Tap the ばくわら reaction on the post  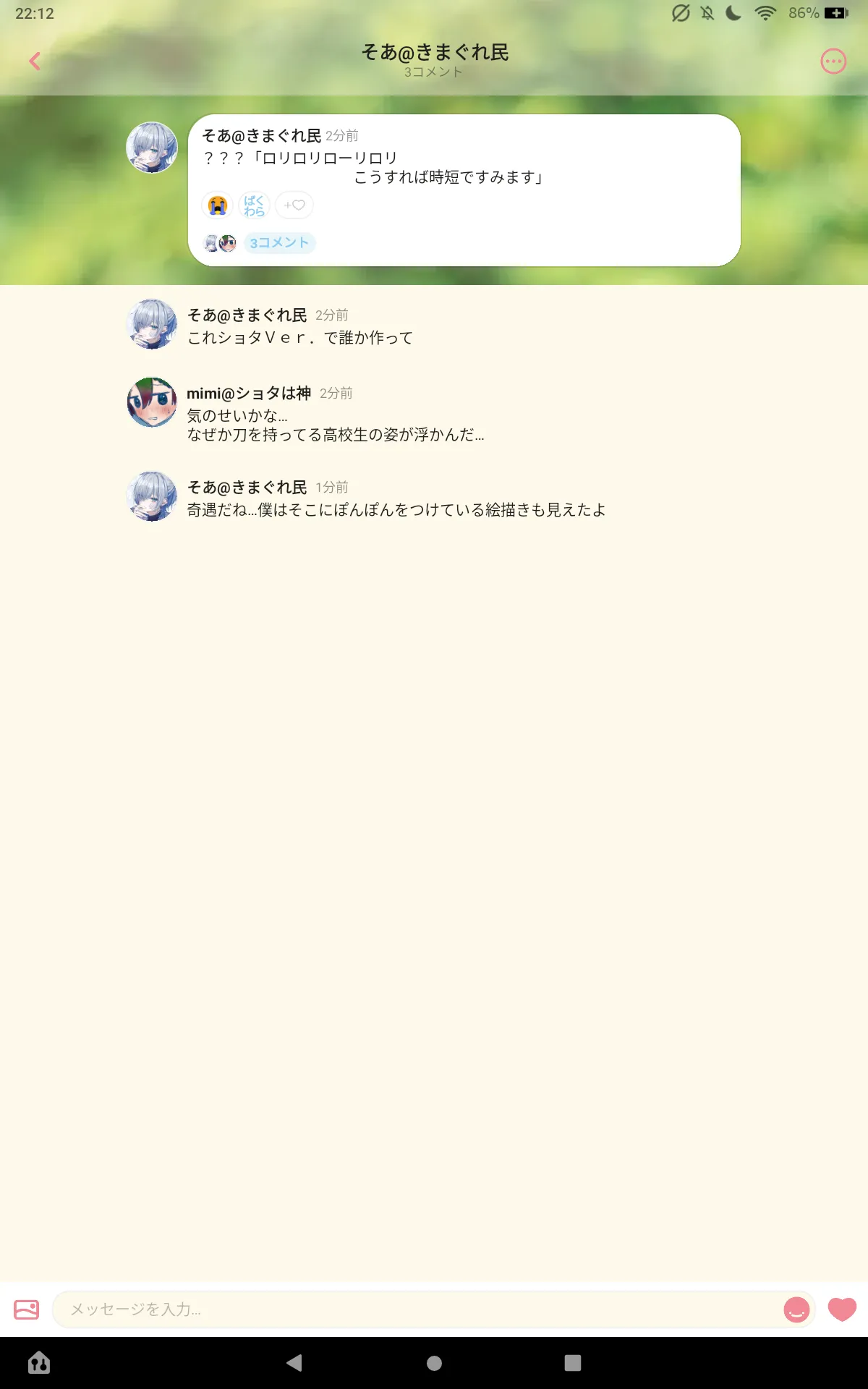coord(254,205)
